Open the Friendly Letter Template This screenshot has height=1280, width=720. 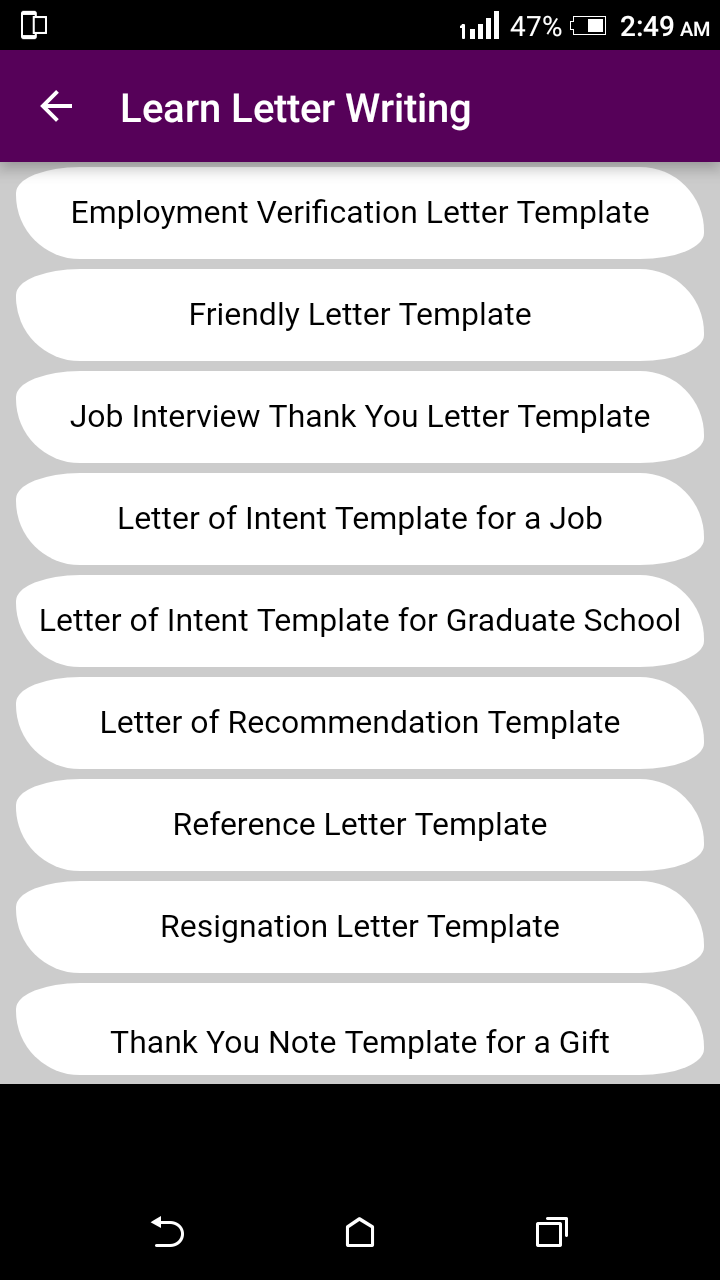pos(360,315)
